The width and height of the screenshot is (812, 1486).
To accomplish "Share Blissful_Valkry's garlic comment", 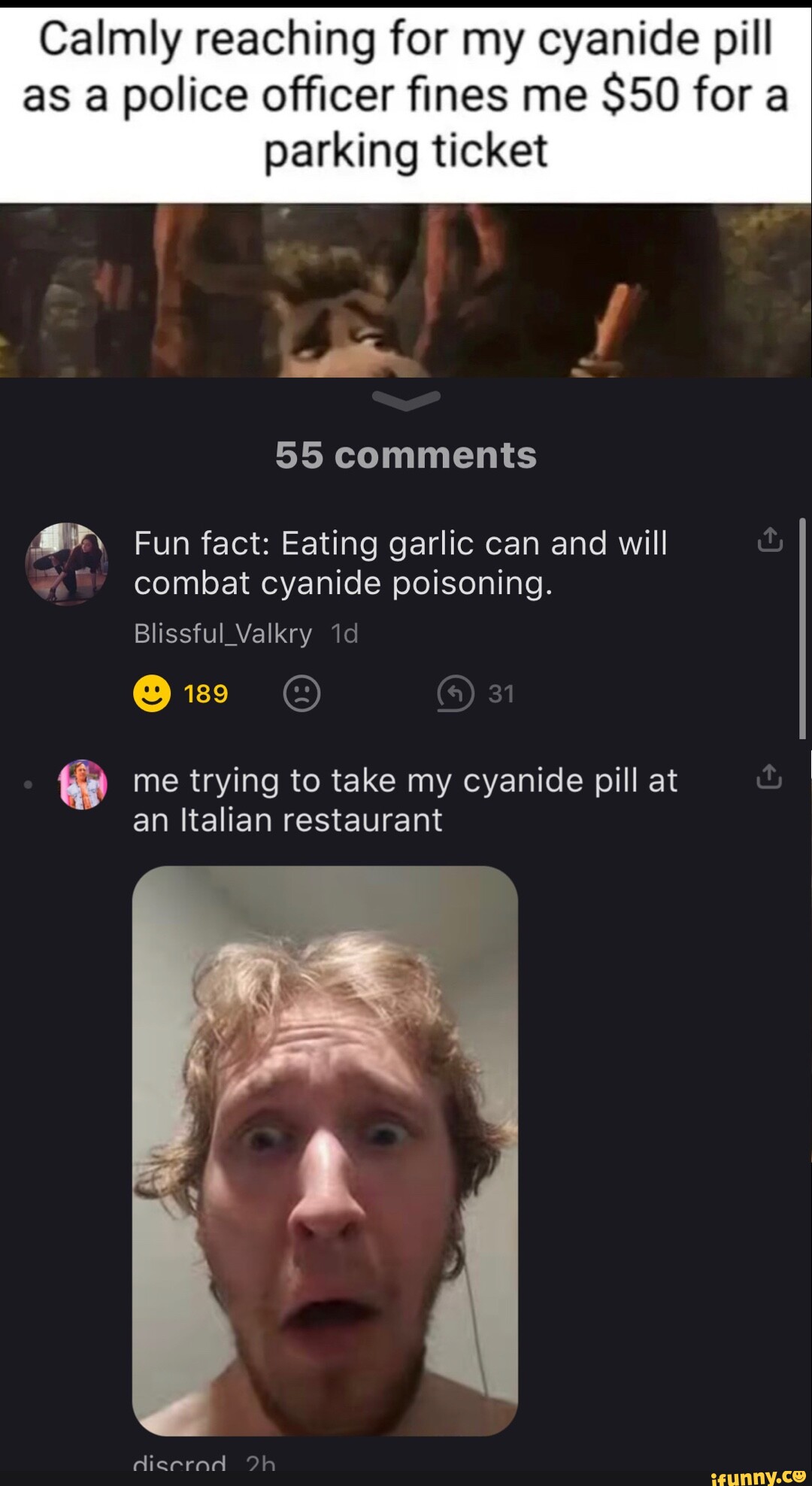I will coord(770,540).
